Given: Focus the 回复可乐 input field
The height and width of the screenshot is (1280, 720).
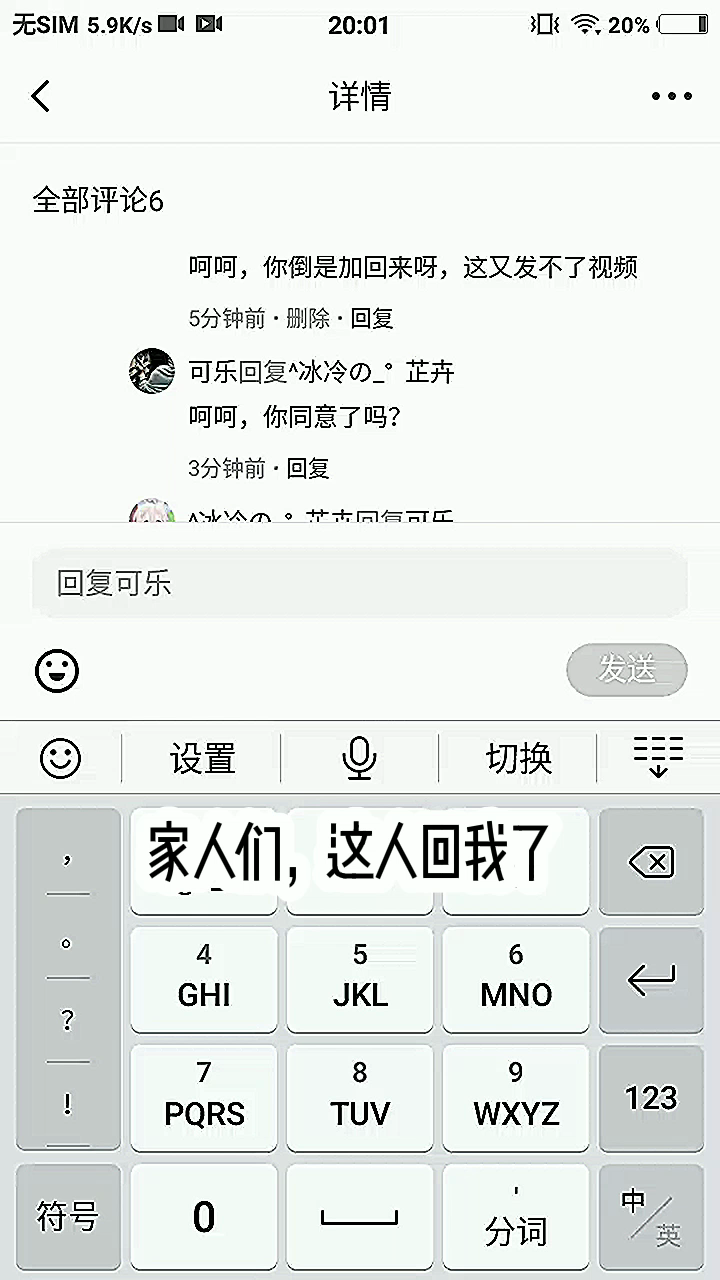Looking at the screenshot, I should coord(360,584).
